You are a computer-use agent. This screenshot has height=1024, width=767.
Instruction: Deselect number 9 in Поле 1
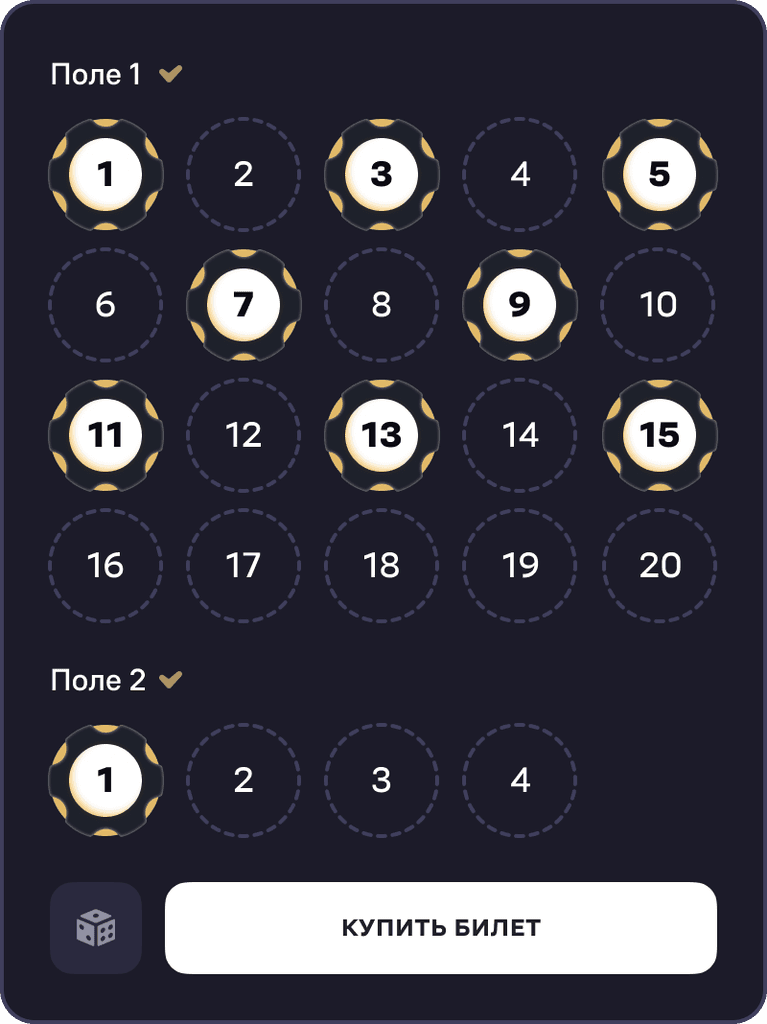[x=520, y=305]
